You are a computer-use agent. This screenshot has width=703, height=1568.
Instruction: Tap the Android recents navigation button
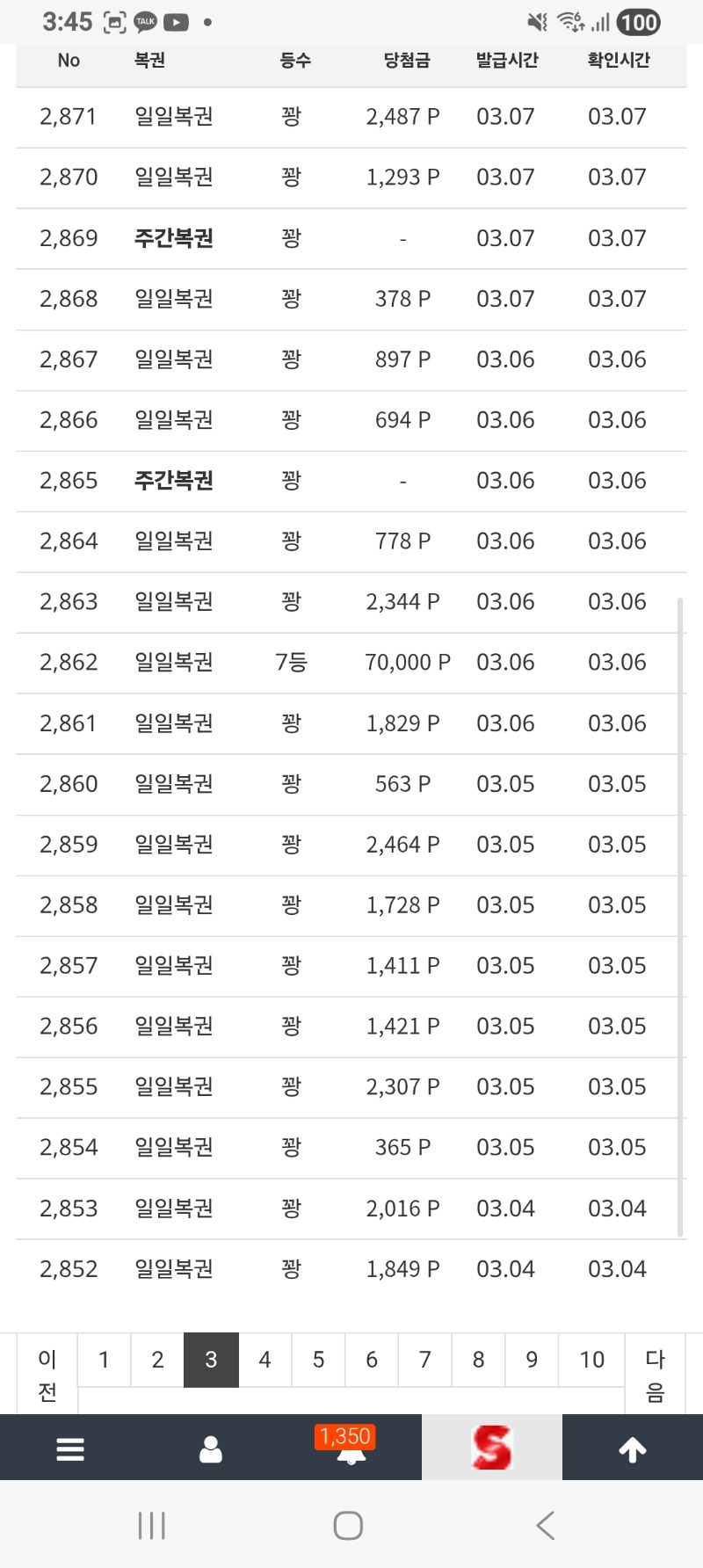click(151, 1525)
